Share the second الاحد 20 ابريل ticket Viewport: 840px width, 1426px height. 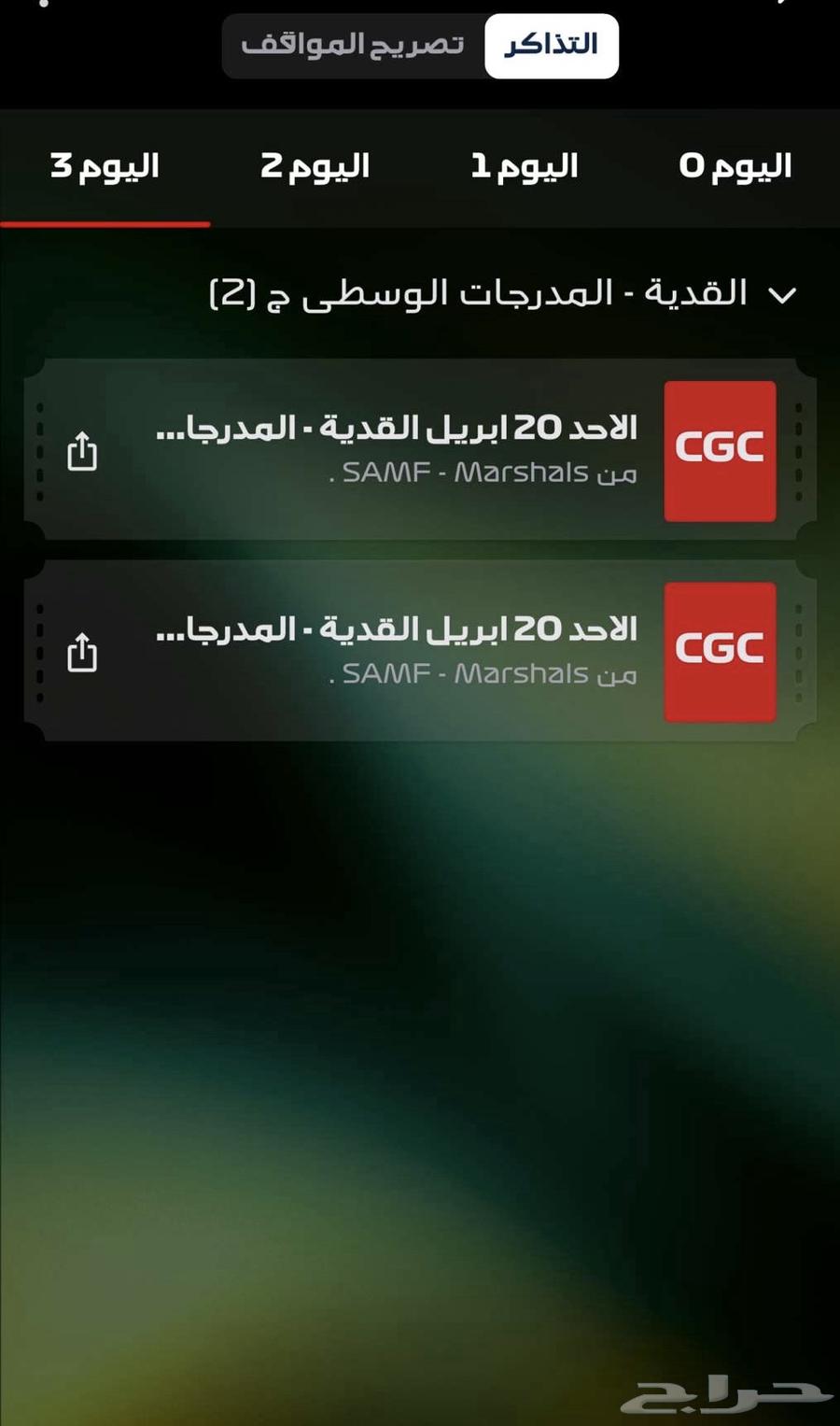82,653
